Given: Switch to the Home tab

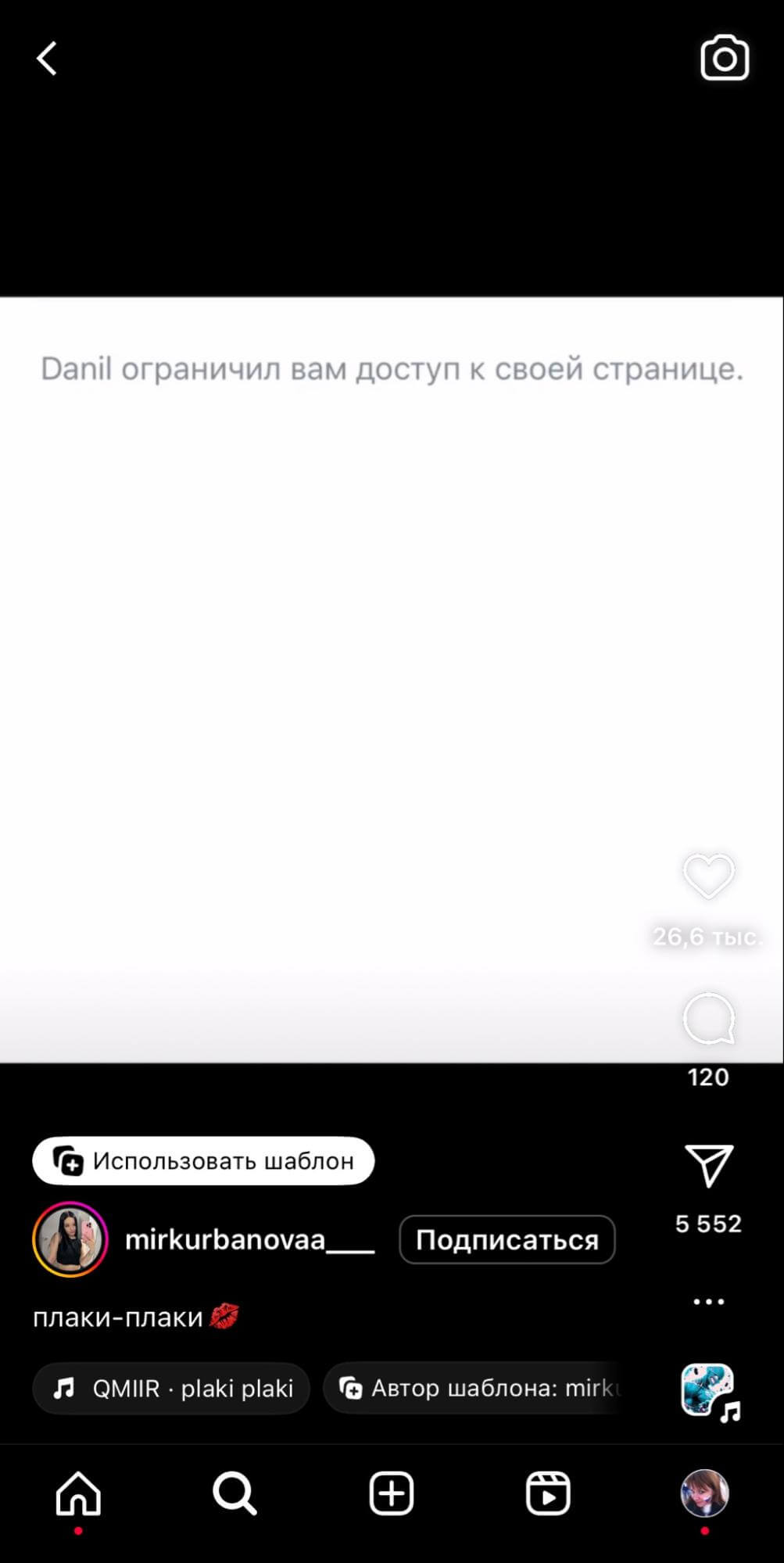Looking at the screenshot, I should (x=78, y=1493).
